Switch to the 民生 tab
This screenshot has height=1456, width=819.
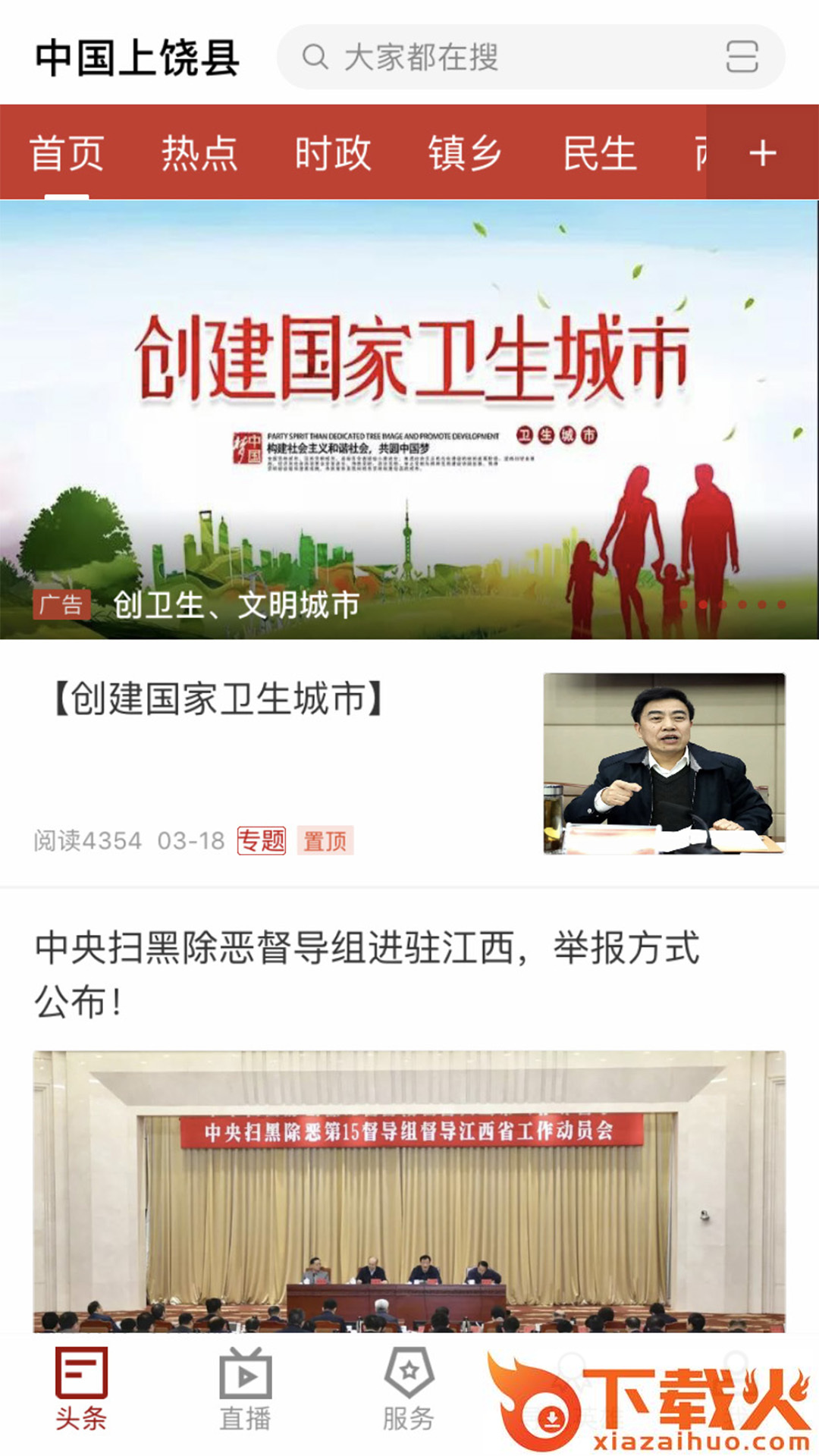[x=599, y=153]
